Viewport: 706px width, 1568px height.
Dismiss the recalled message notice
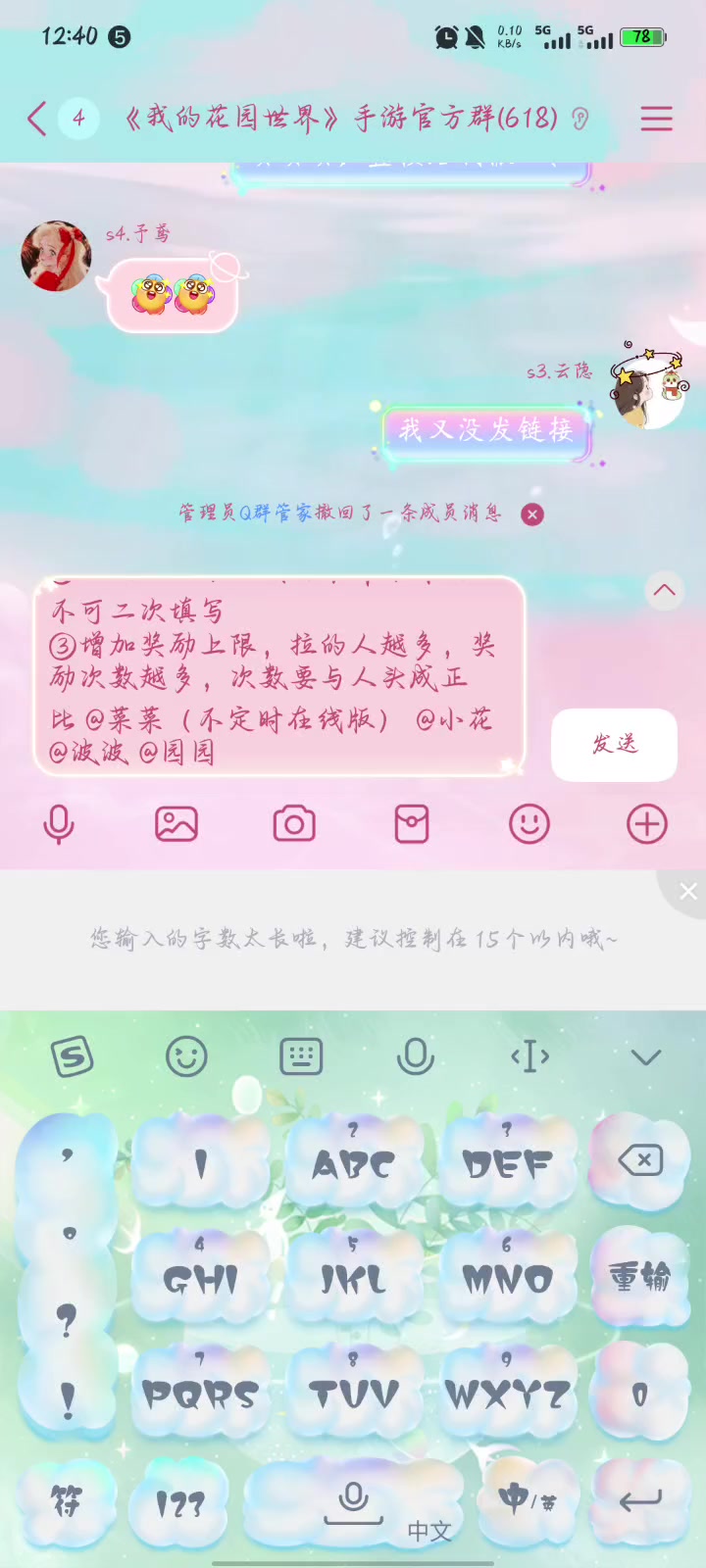click(x=532, y=514)
